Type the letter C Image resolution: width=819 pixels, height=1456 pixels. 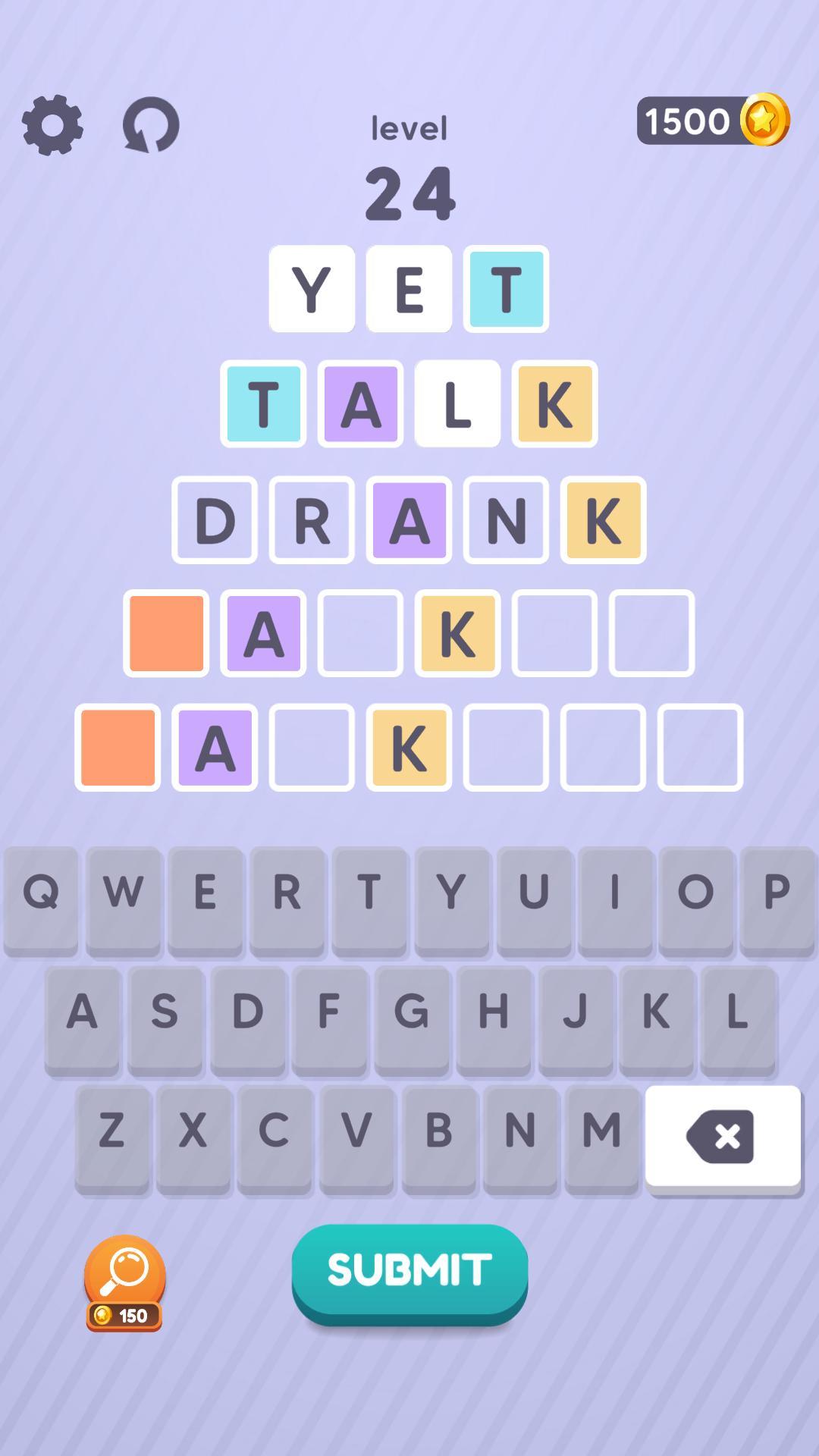[274, 1131]
